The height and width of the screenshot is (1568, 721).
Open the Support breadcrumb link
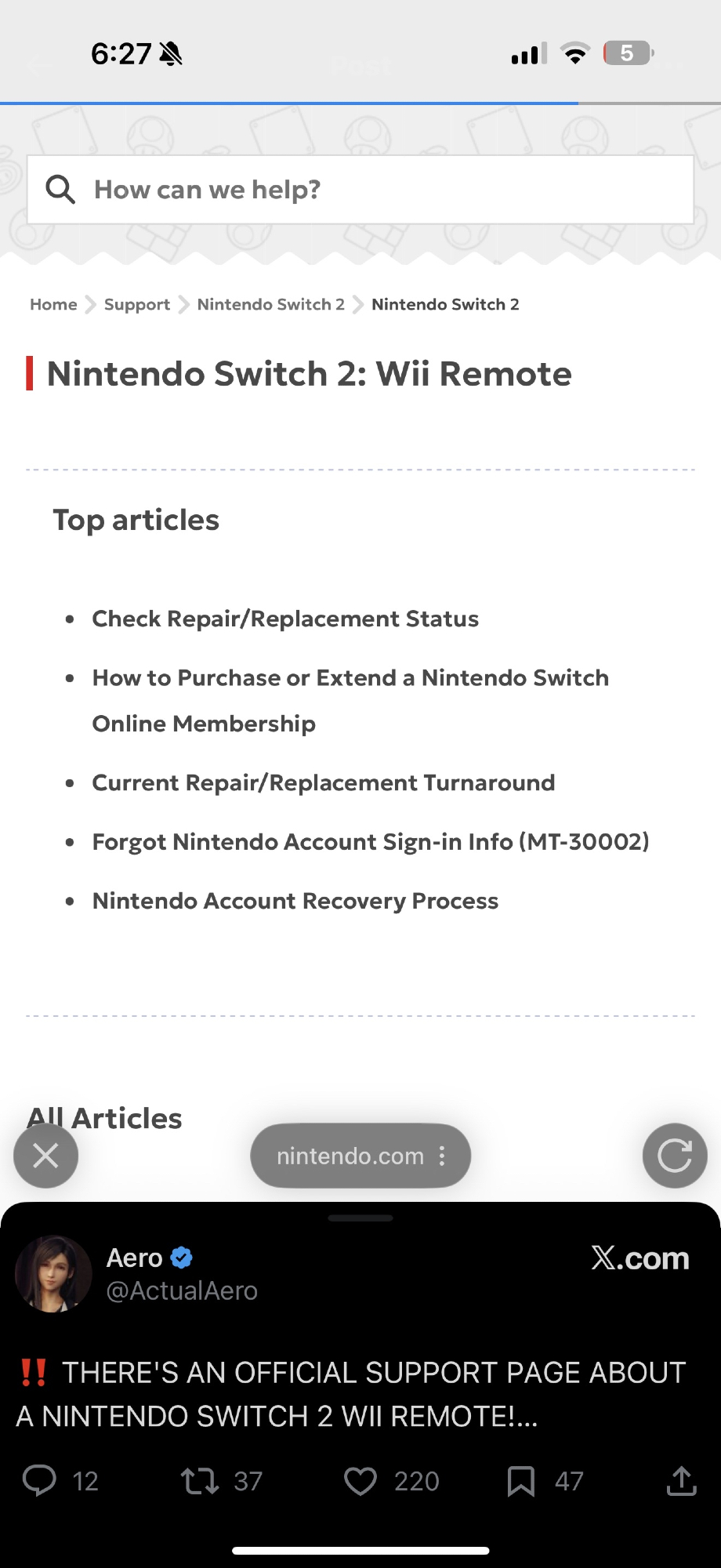[137, 304]
